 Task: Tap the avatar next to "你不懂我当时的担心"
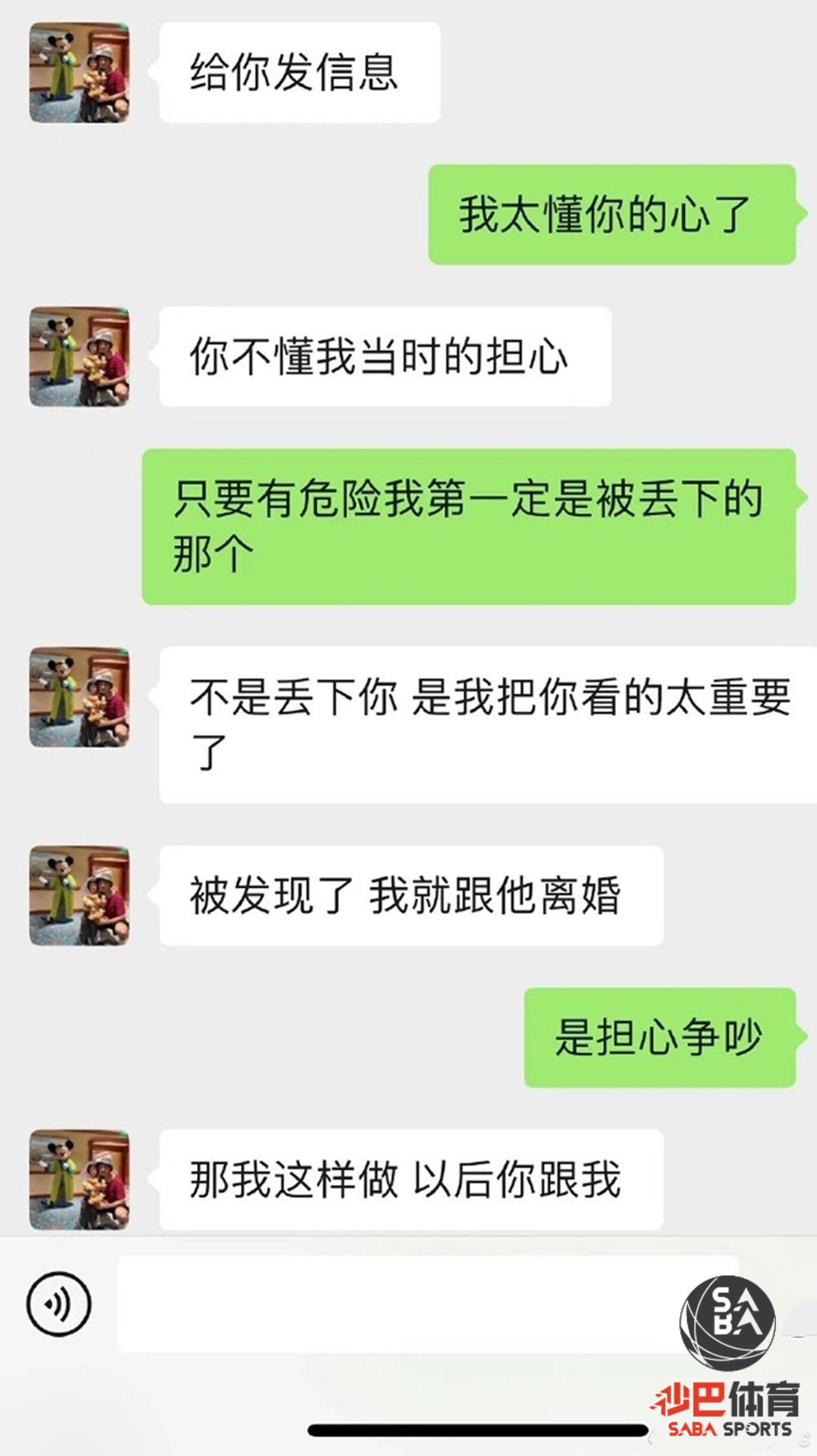tap(79, 357)
